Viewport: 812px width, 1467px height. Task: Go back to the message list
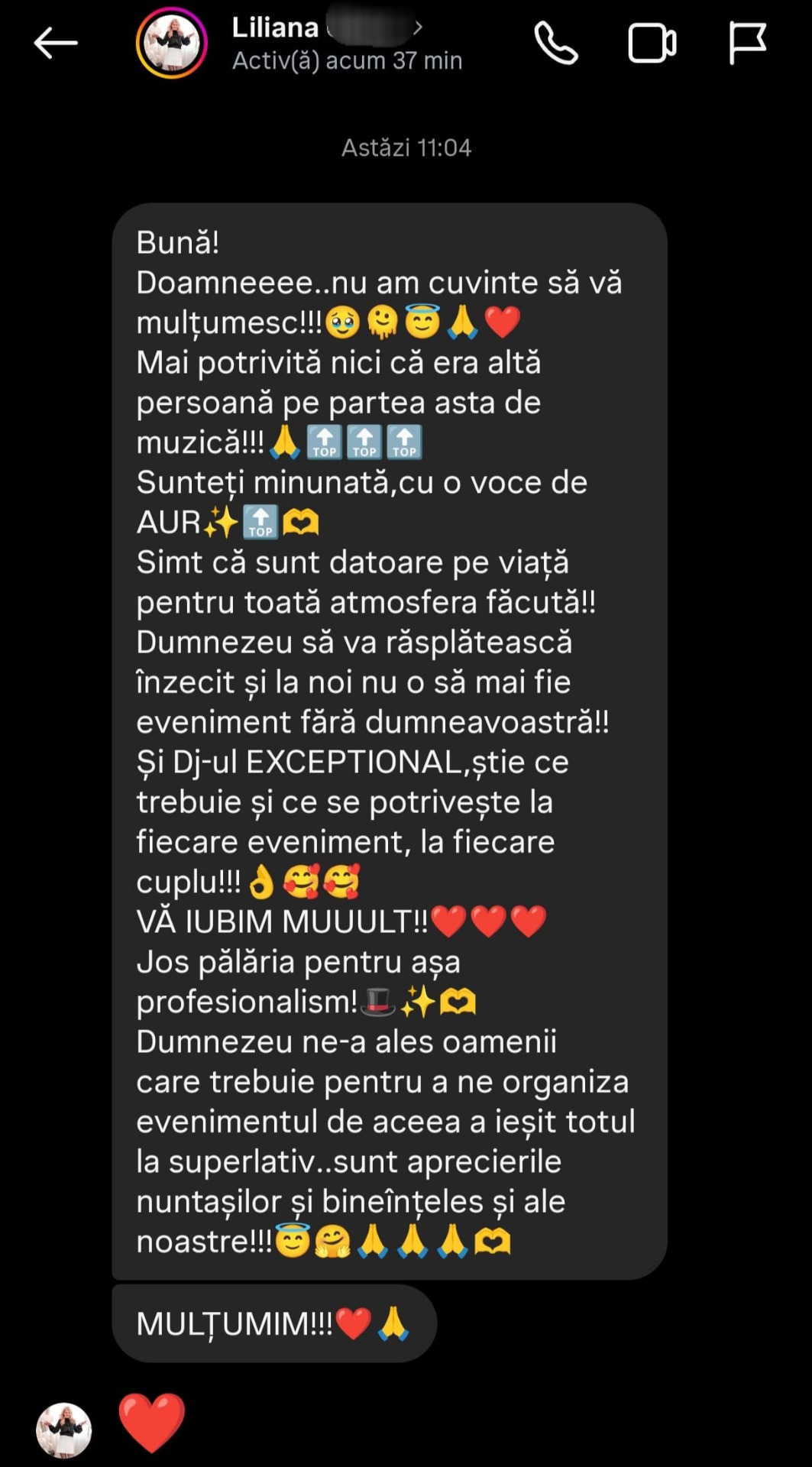point(56,44)
